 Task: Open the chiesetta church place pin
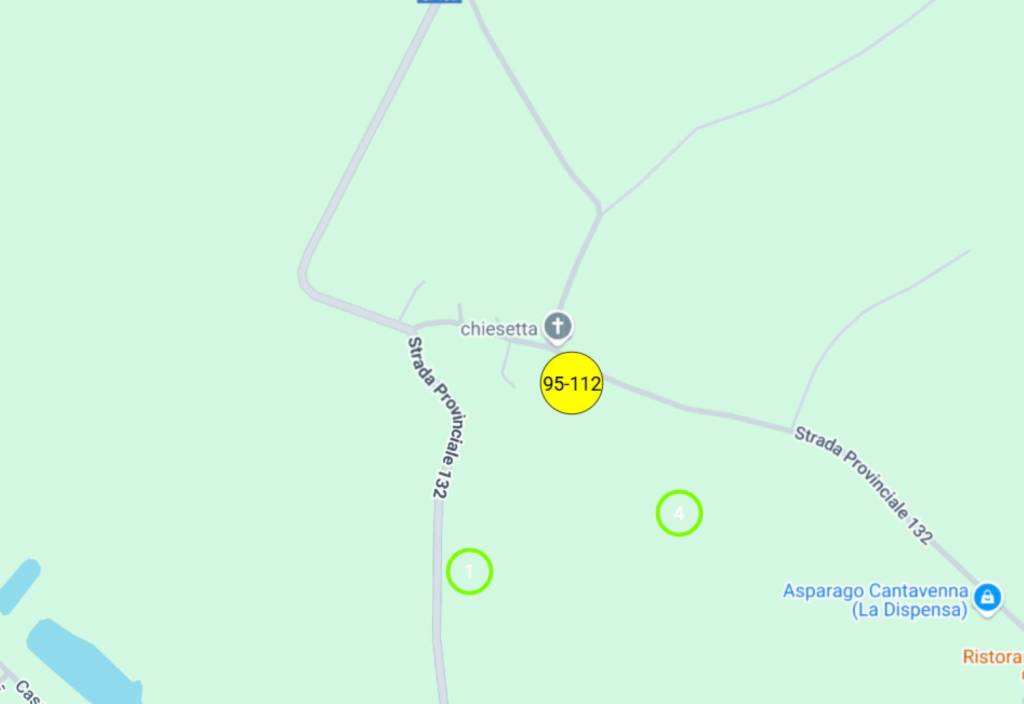(x=558, y=326)
